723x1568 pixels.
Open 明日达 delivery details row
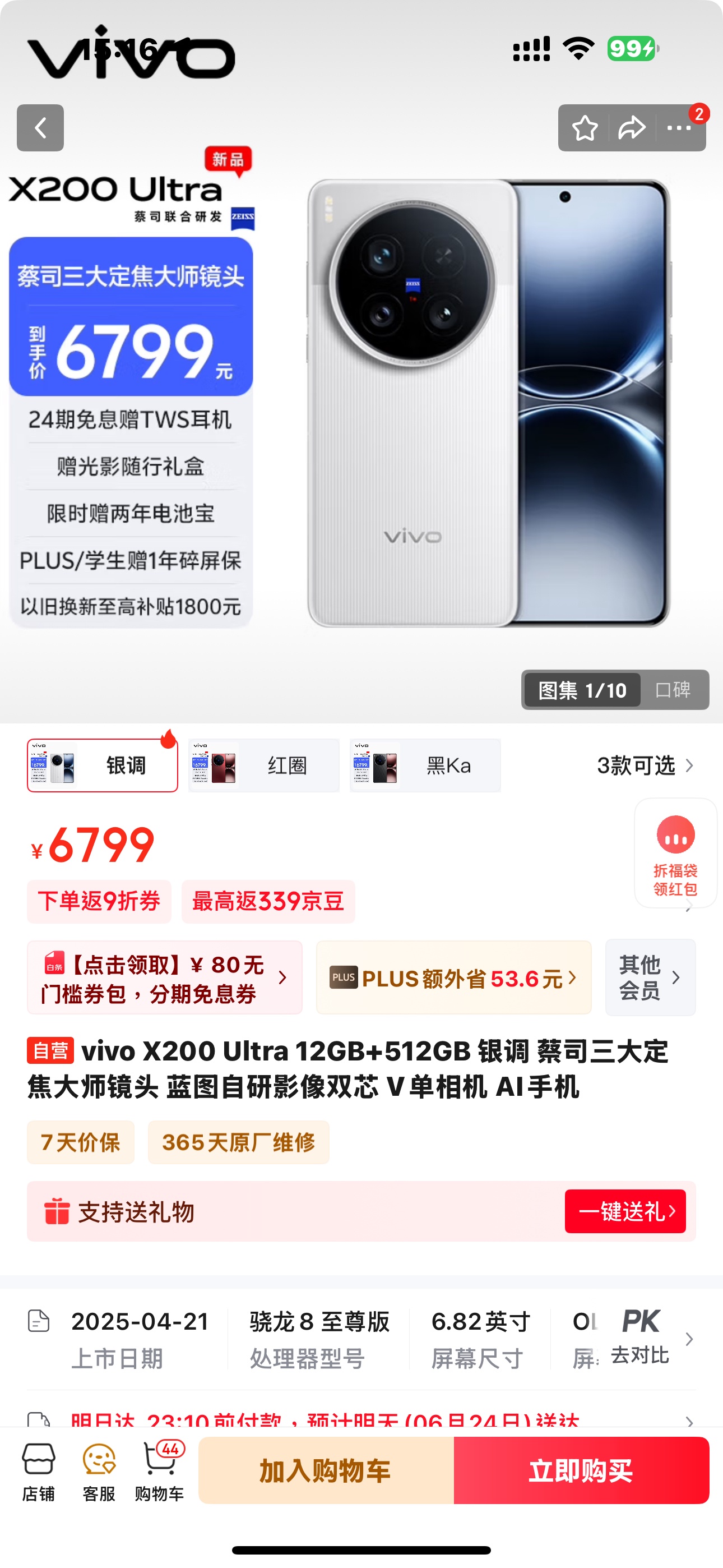click(361, 1417)
